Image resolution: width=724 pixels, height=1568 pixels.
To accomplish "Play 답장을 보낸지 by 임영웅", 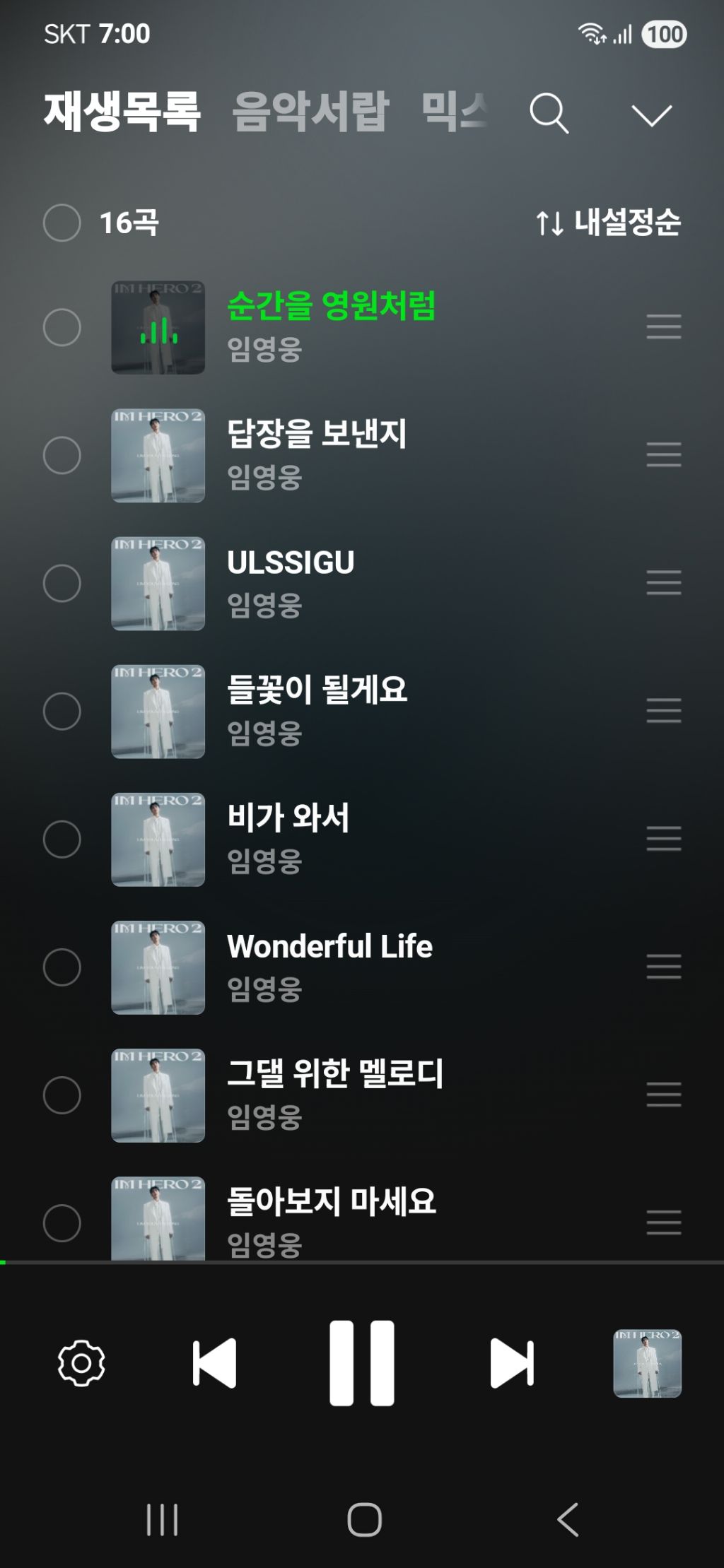I will (317, 434).
